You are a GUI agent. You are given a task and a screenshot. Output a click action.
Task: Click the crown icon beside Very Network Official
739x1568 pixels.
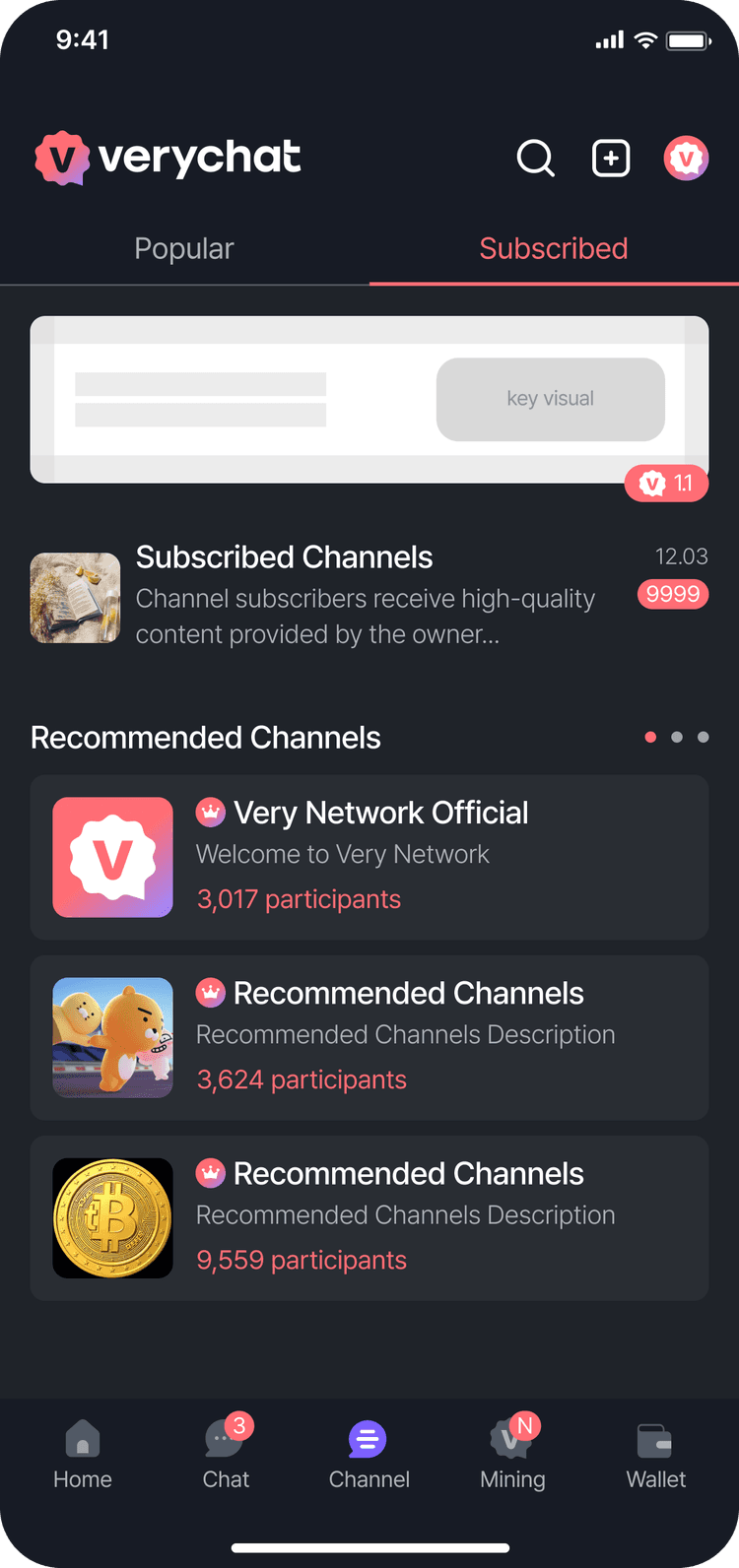[x=210, y=812]
